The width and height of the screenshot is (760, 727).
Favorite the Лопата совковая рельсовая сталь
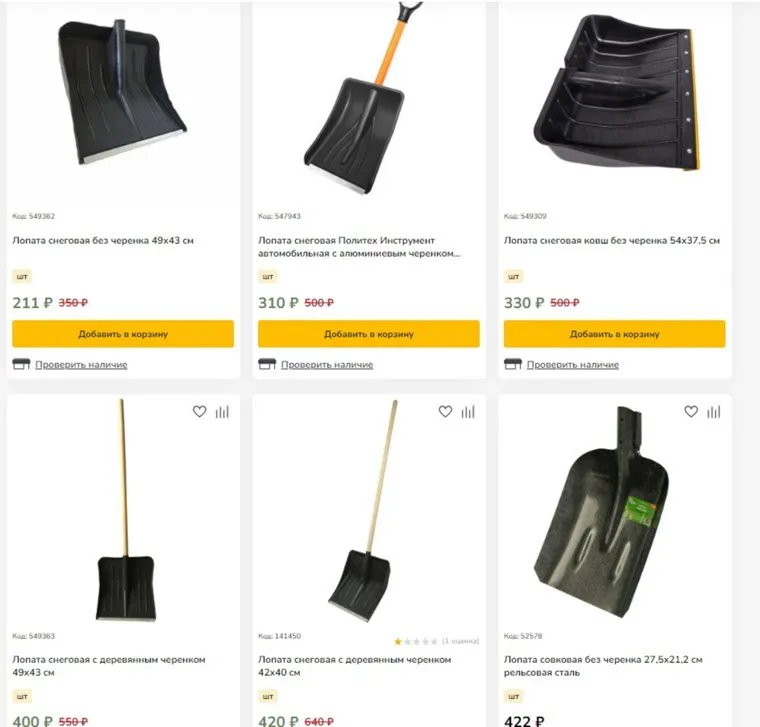pos(691,412)
